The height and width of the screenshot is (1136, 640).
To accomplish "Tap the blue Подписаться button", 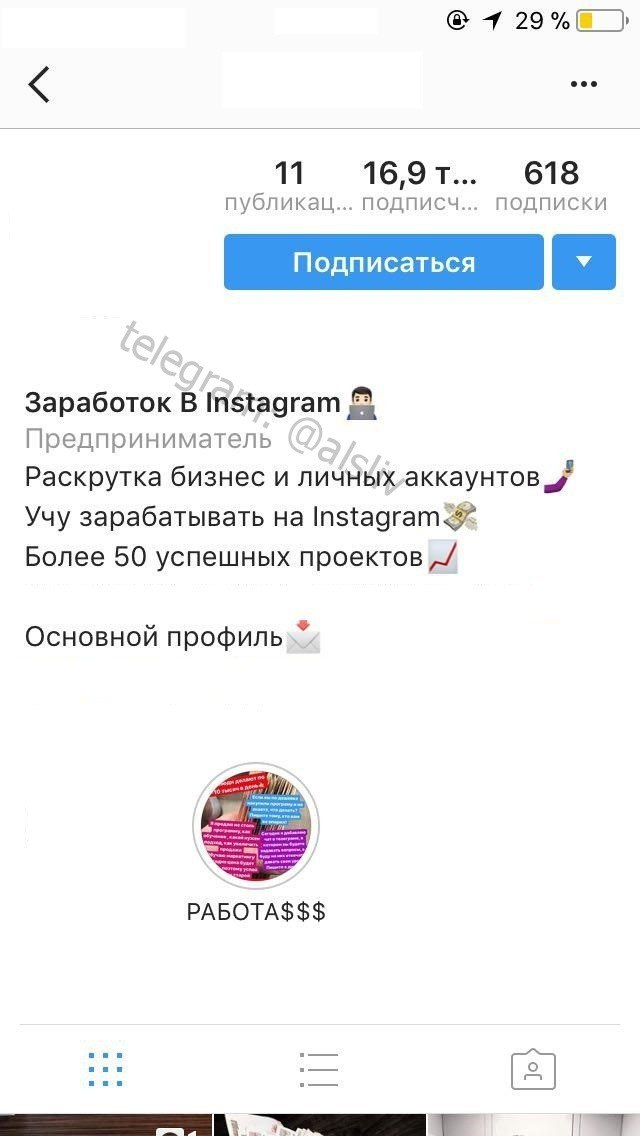I will click(383, 262).
